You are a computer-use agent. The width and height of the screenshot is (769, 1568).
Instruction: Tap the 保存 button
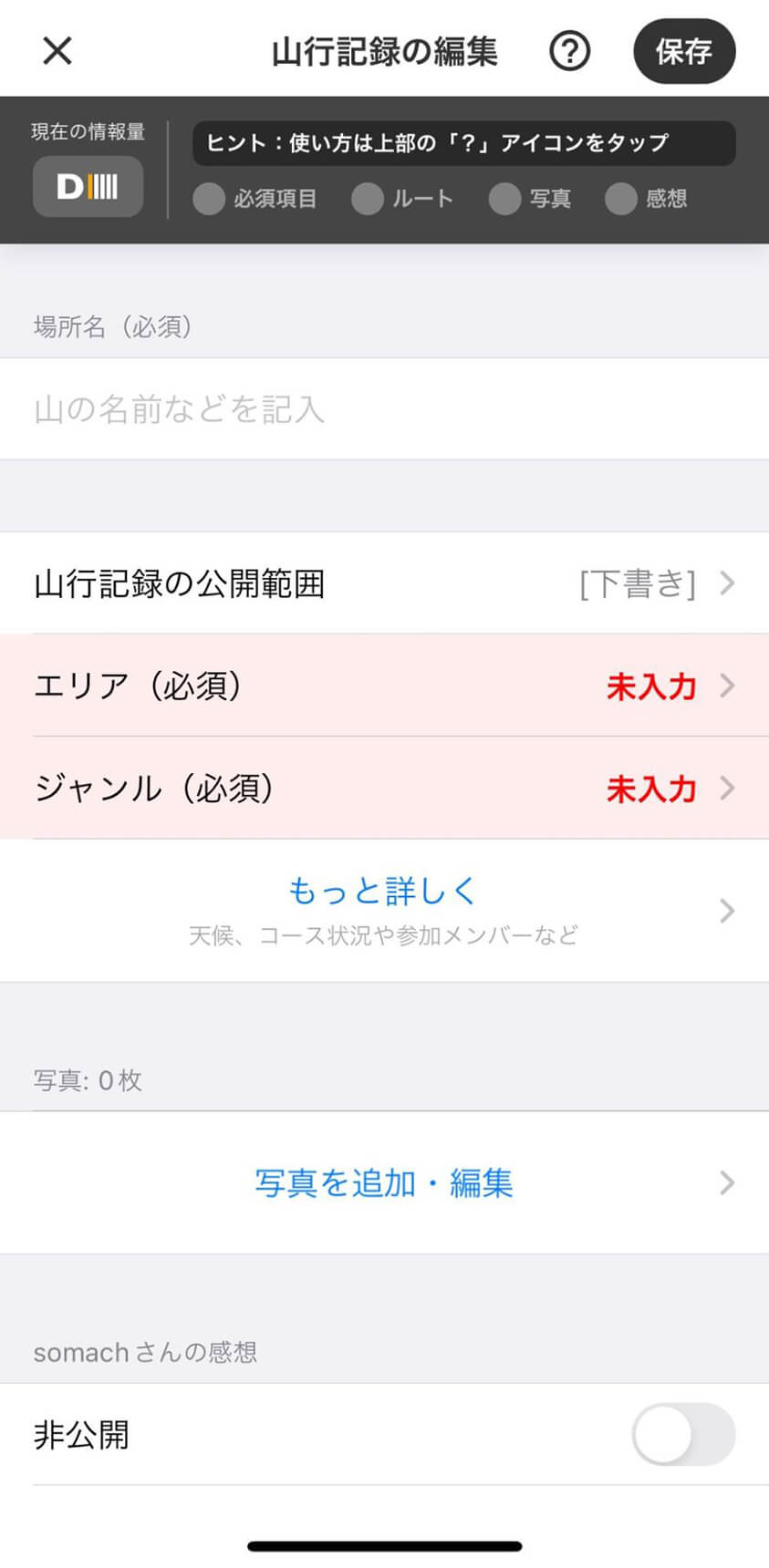pyautogui.click(x=683, y=51)
